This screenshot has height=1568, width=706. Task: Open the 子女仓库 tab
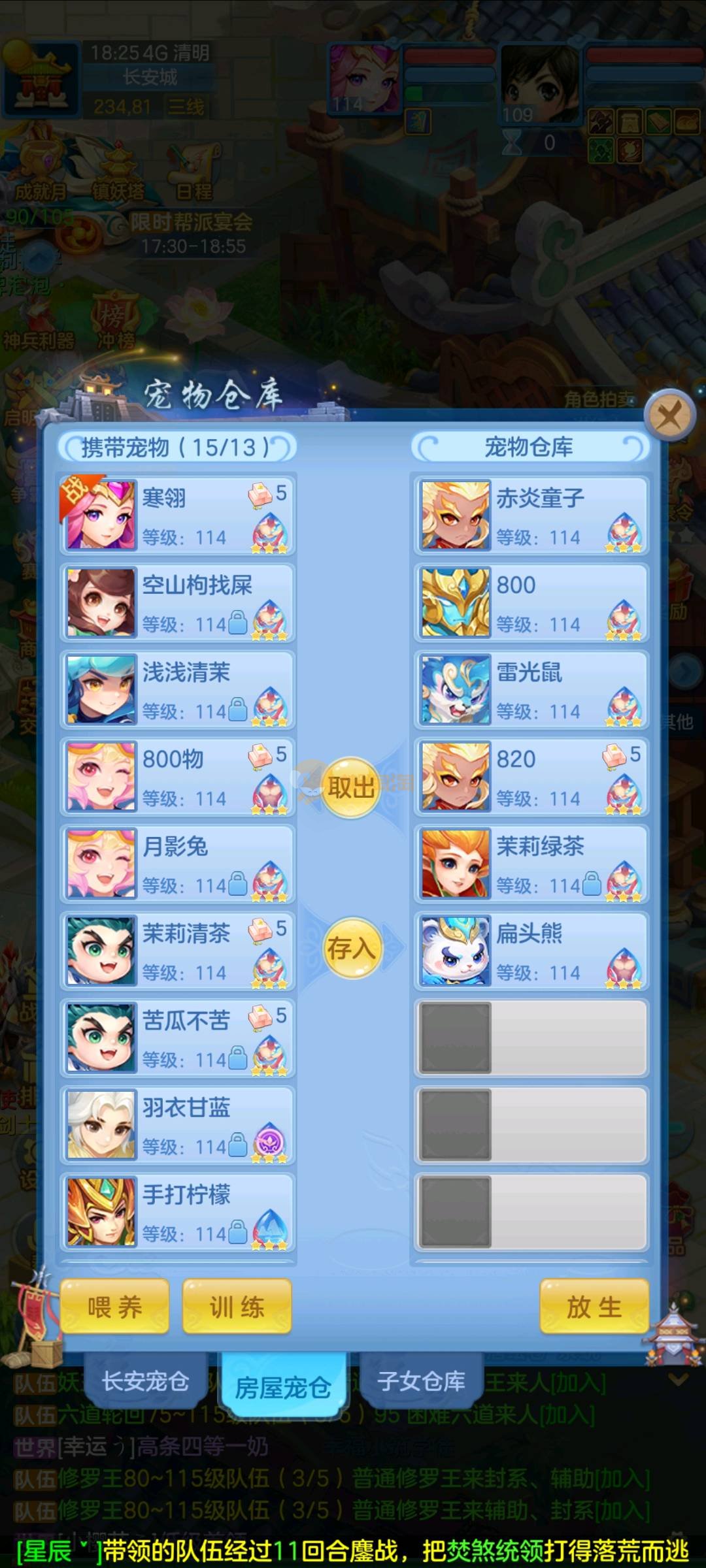(x=422, y=1381)
